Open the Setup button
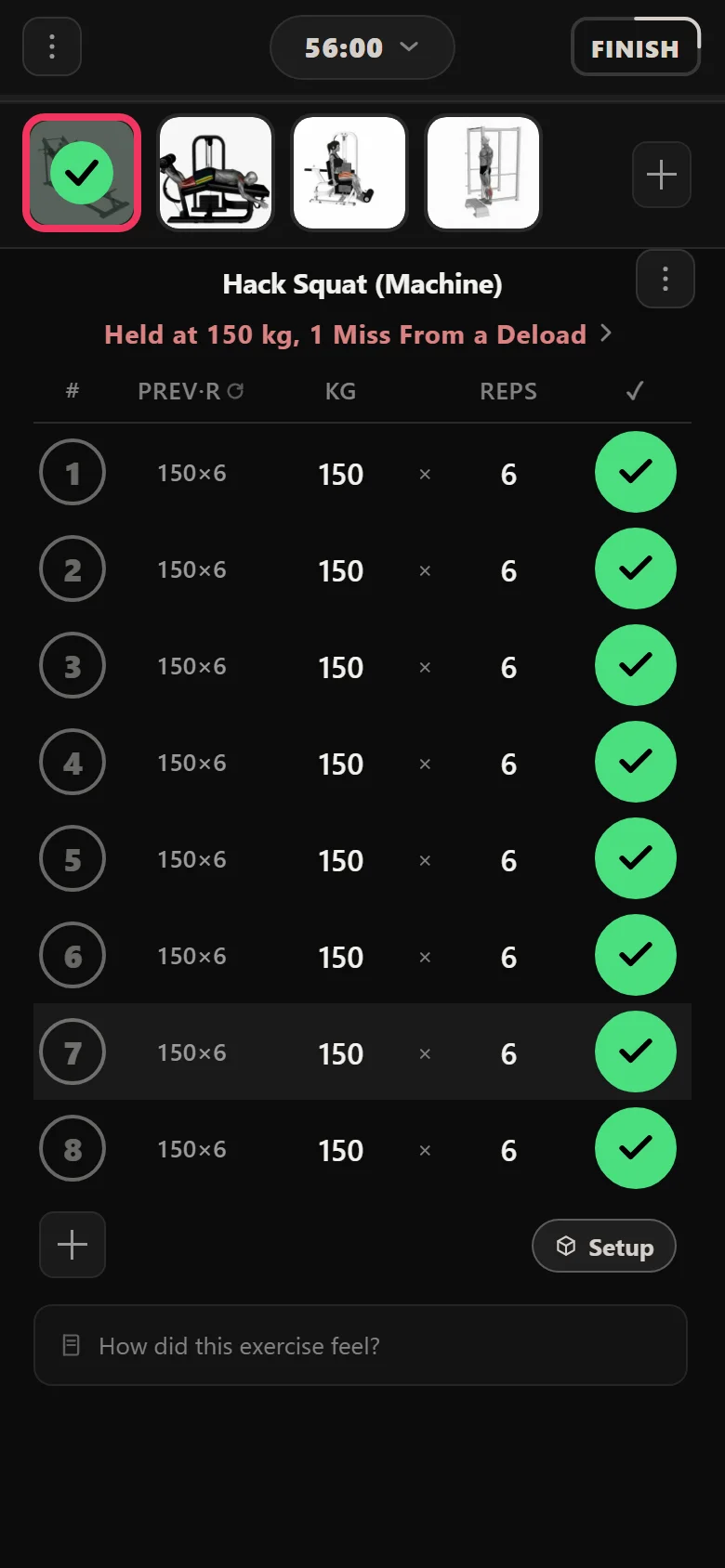The width and height of the screenshot is (725, 1568). point(603,1246)
